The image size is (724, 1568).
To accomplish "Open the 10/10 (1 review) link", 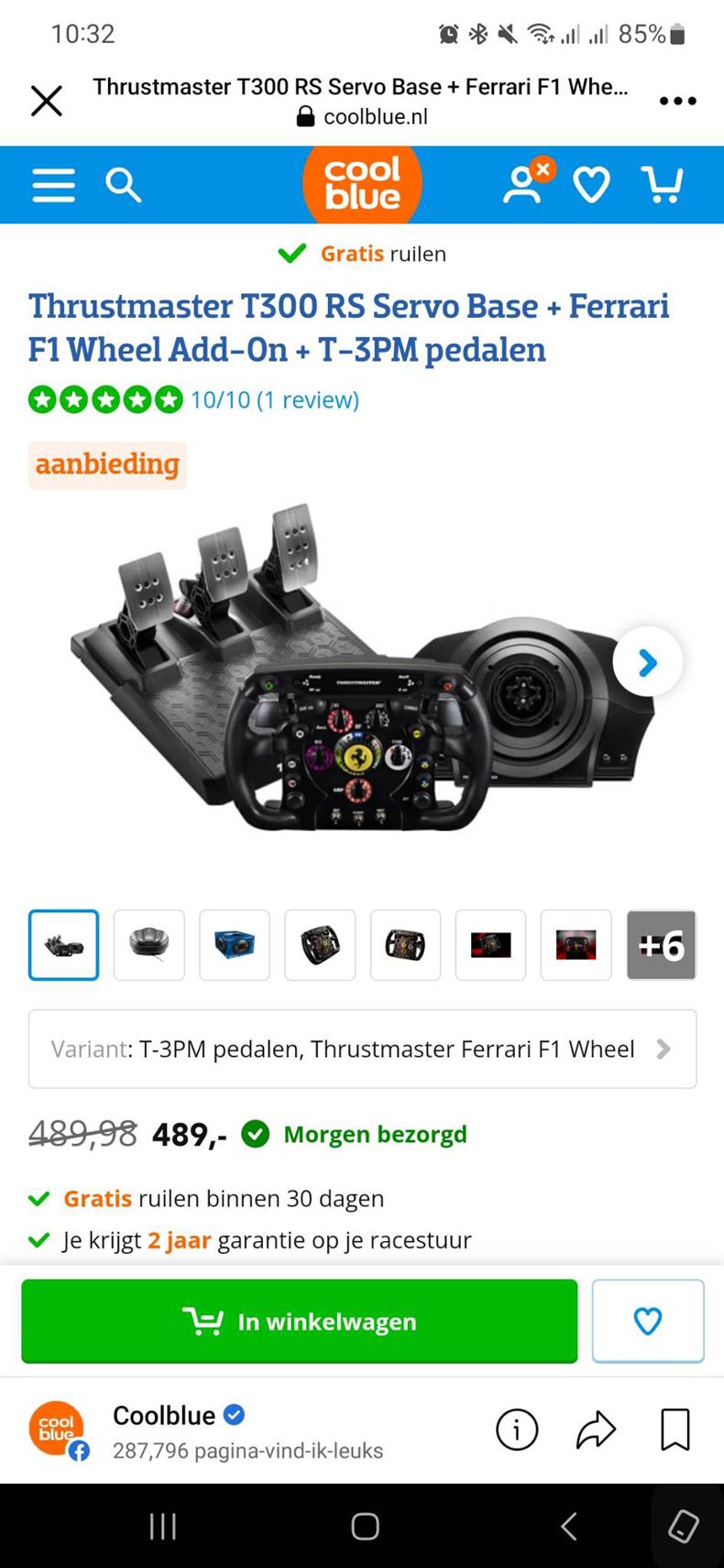I will click(x=274, y=400).
